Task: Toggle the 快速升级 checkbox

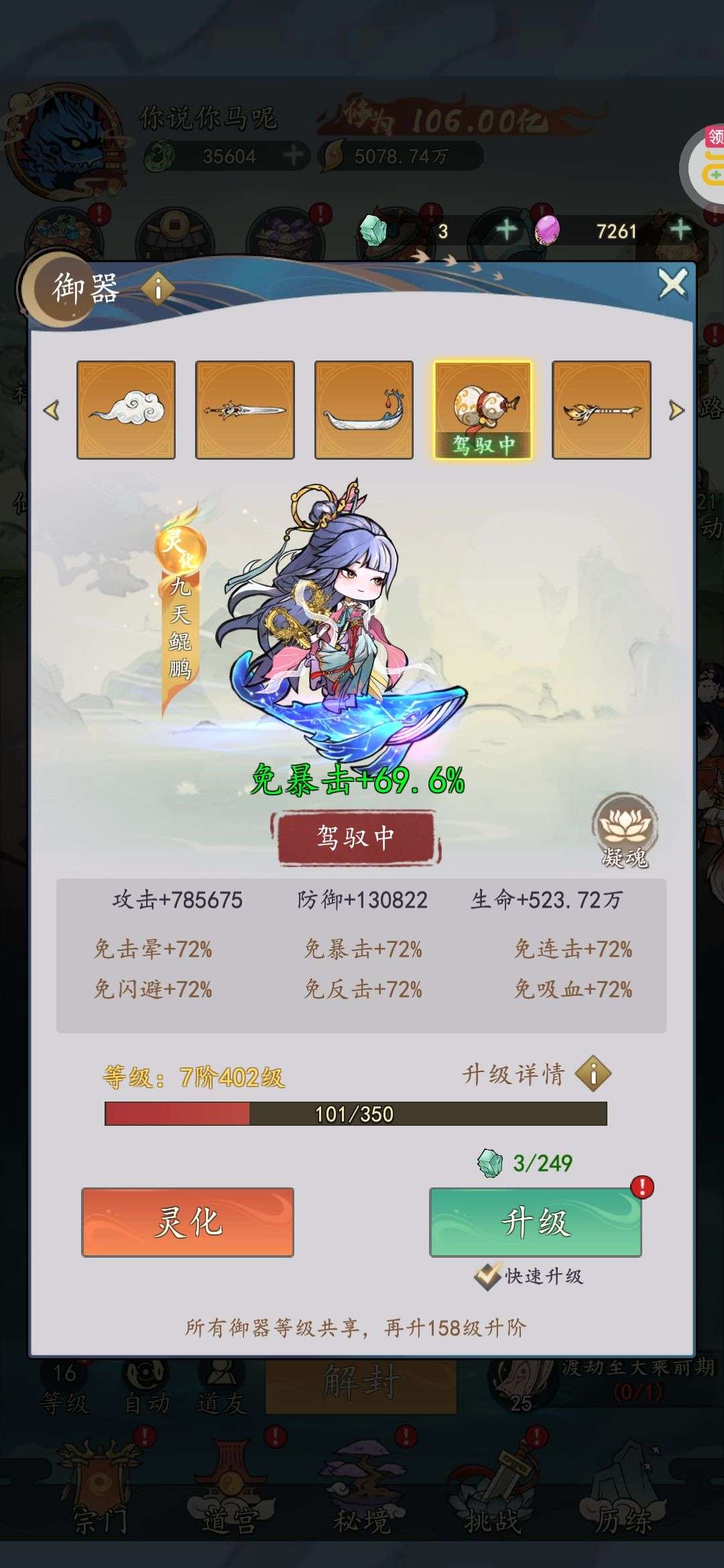Action: tap(487, 1276)
